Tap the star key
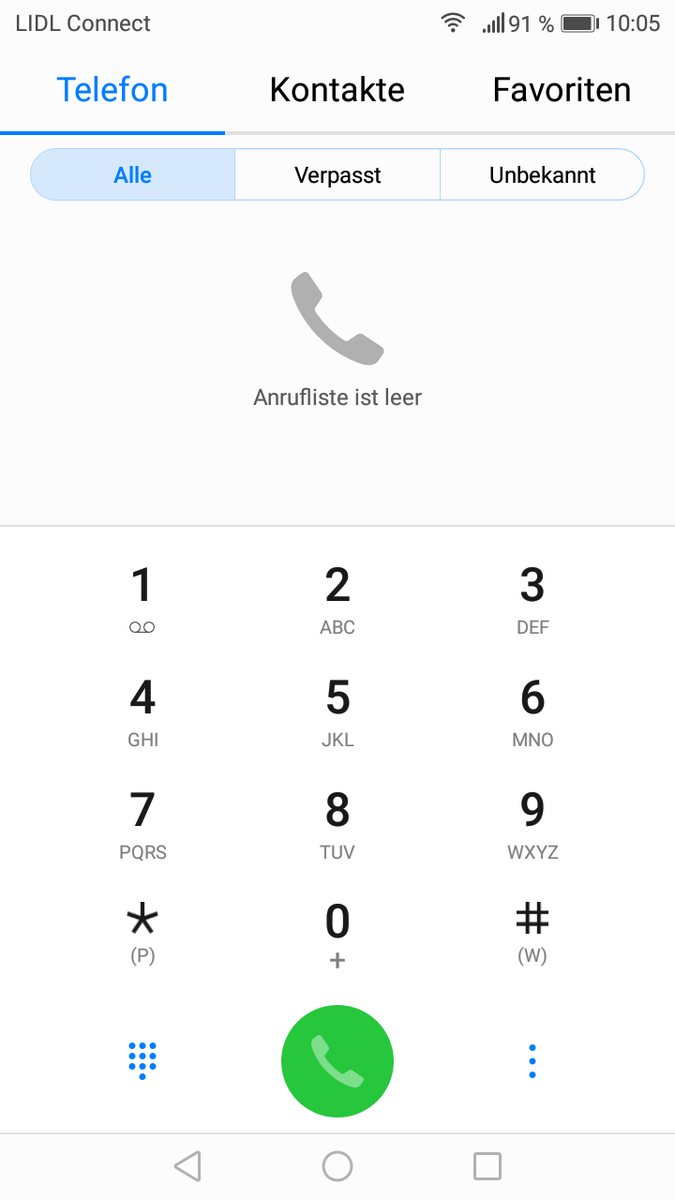Image resolution: width=675 pixels, height=1200 pixels. click(142, 930)
